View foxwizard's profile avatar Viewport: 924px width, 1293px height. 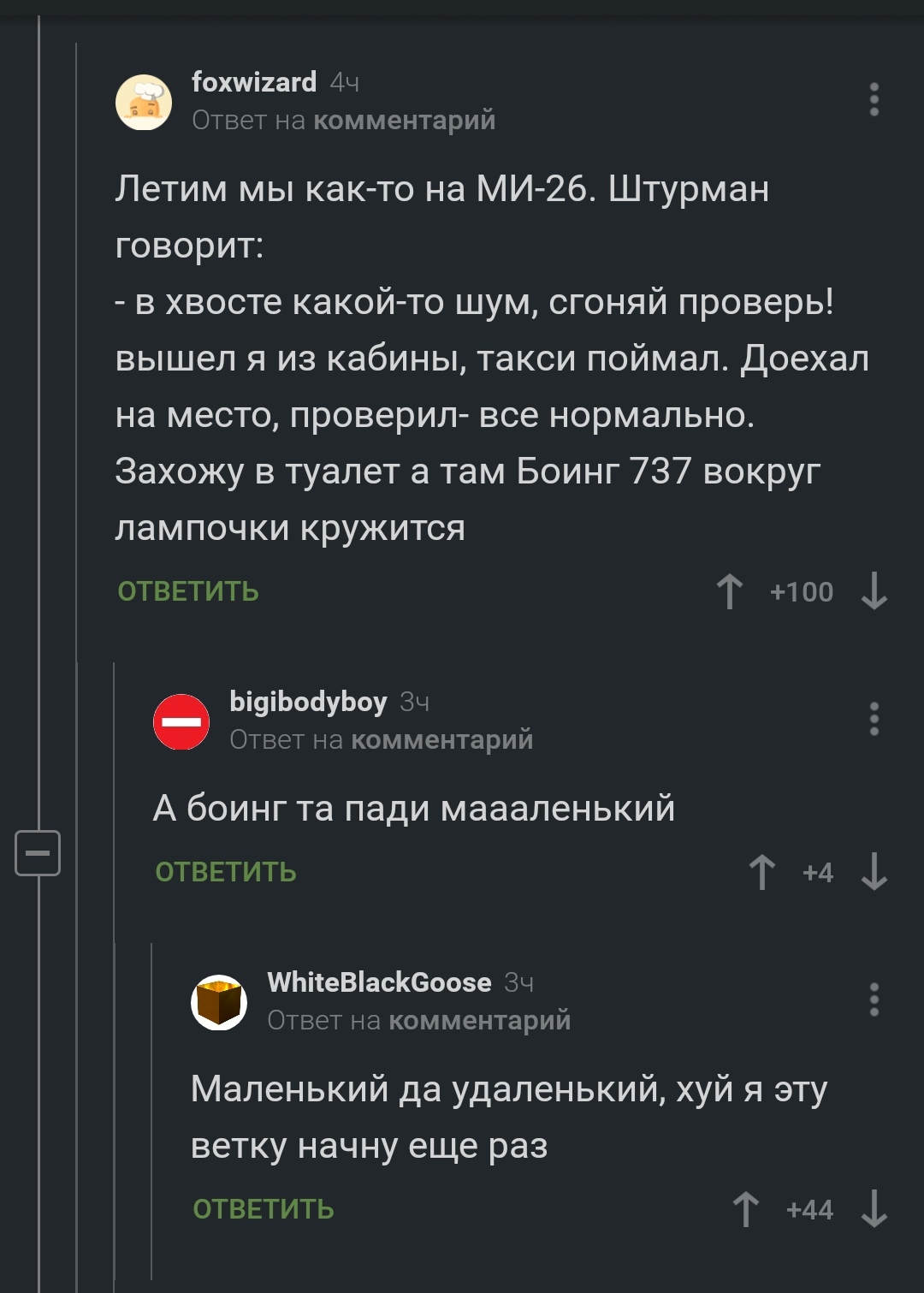tap(144, 103)
